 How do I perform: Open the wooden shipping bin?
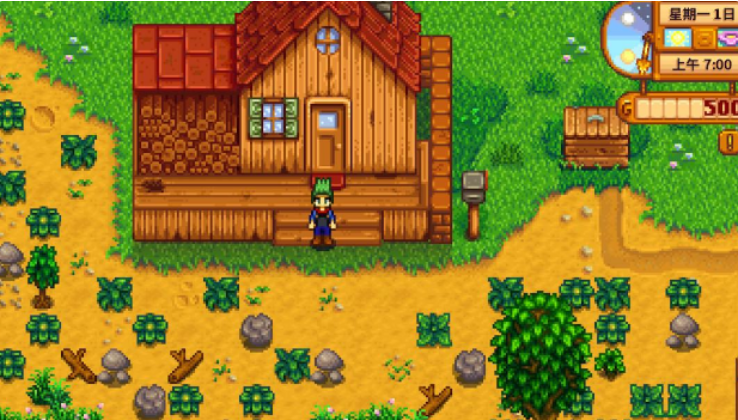tap(596, 137)
